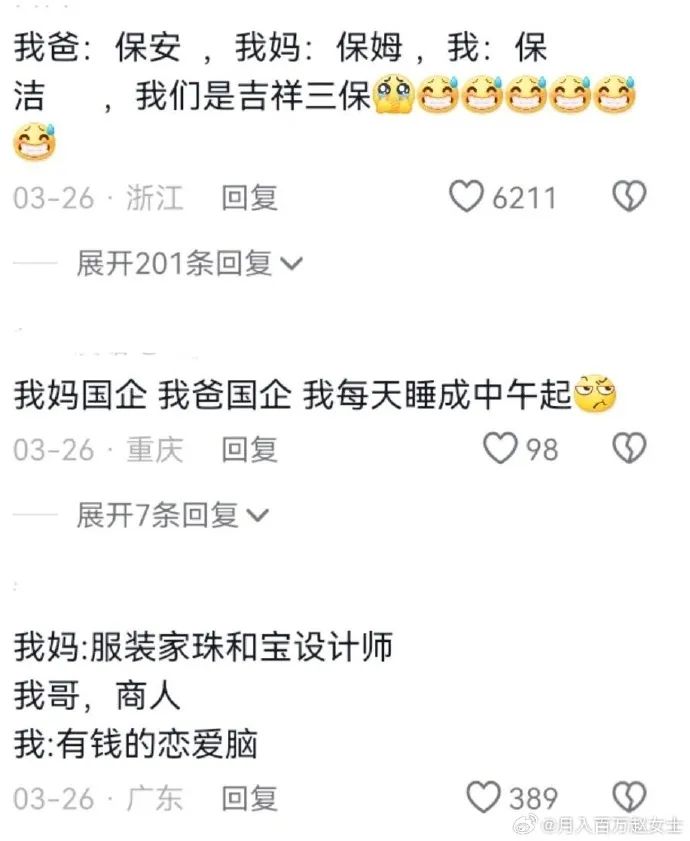Like the 国企 comment with 98 likes

click(501, 449)
